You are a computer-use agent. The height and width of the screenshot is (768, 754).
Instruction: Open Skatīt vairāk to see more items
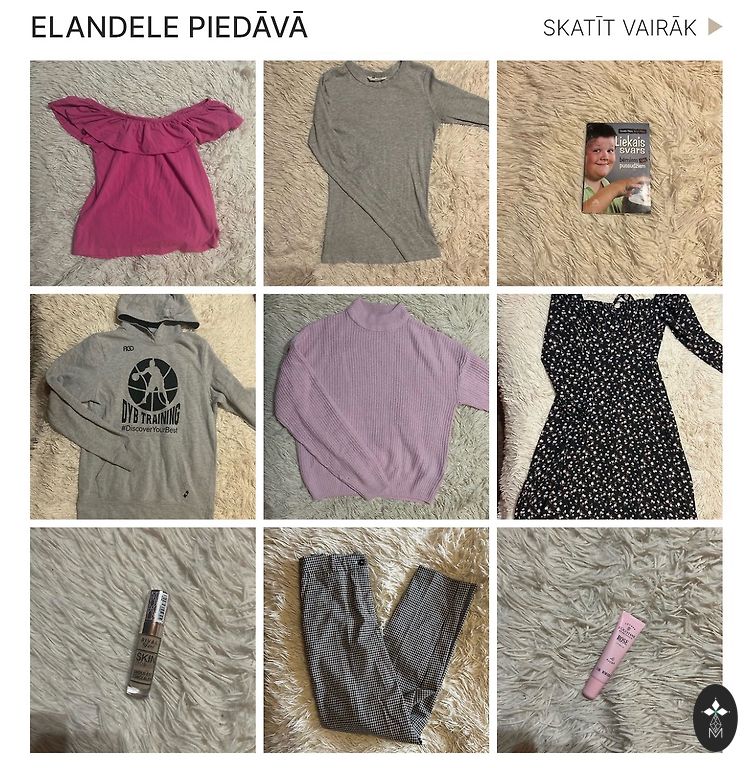(631, 27)
